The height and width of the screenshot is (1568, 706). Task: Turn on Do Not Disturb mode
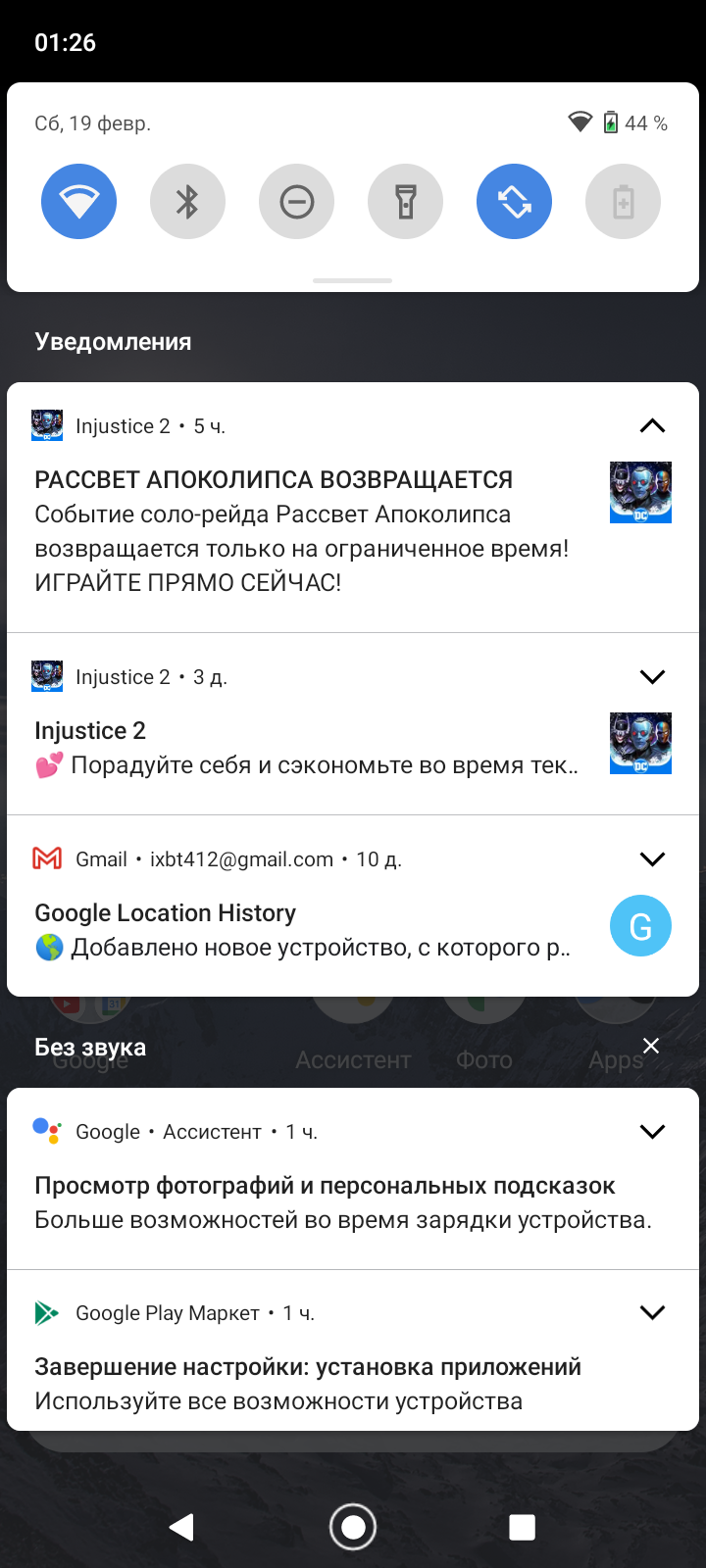296,202
